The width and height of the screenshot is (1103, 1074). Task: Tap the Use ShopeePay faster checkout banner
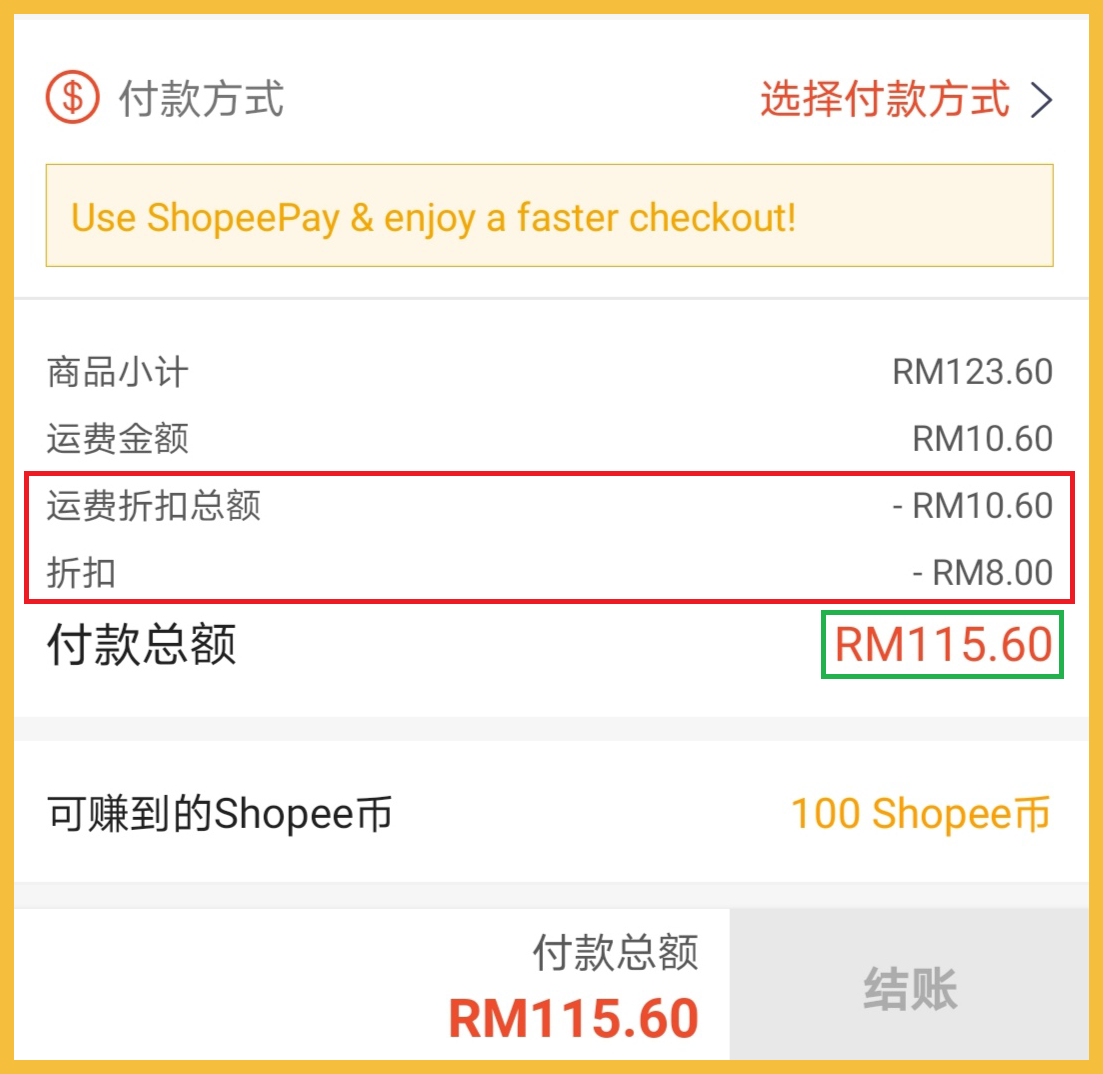click(549, 216)
